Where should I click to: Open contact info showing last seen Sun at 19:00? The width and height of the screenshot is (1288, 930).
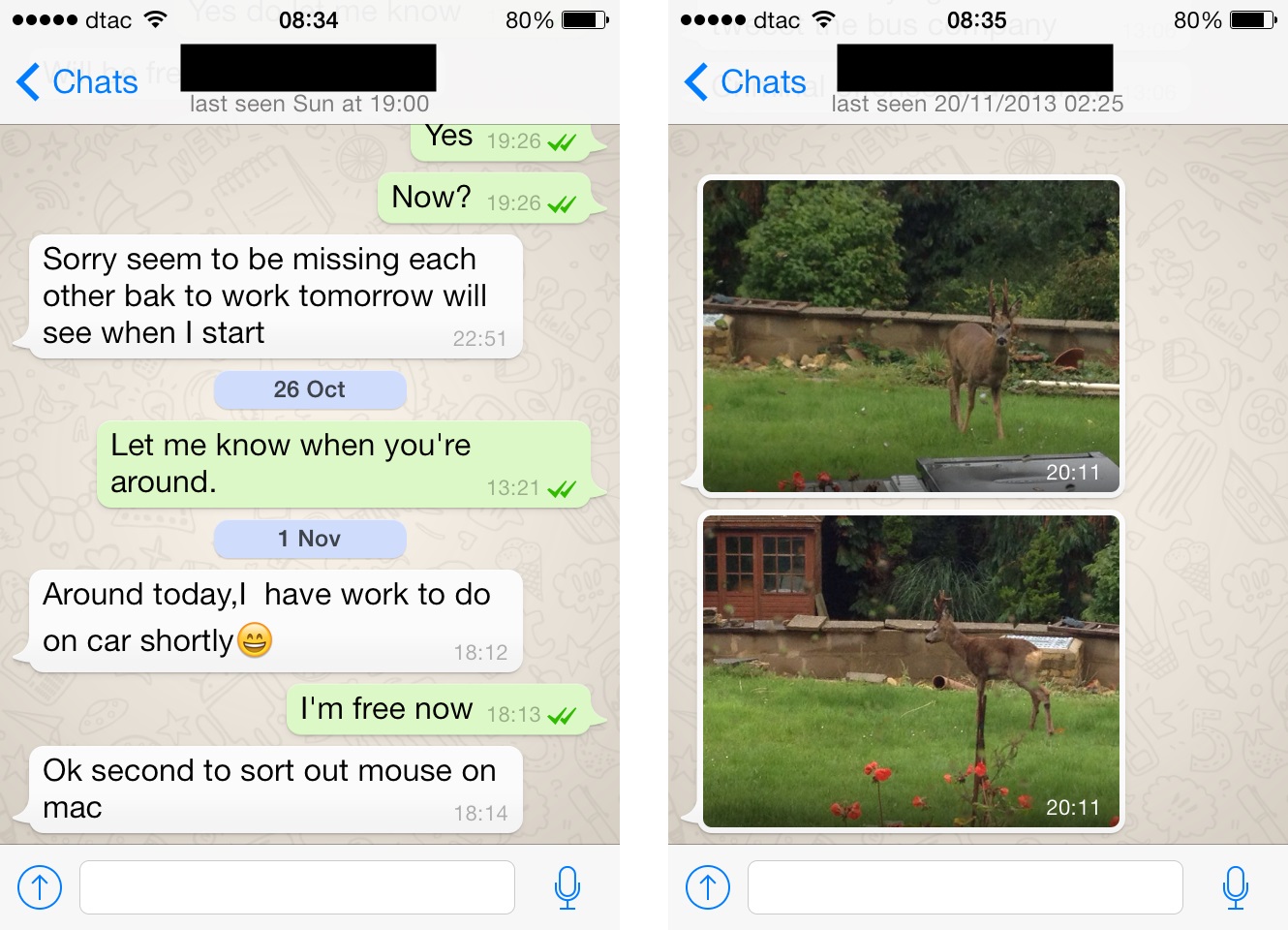(x=309, y=81)
